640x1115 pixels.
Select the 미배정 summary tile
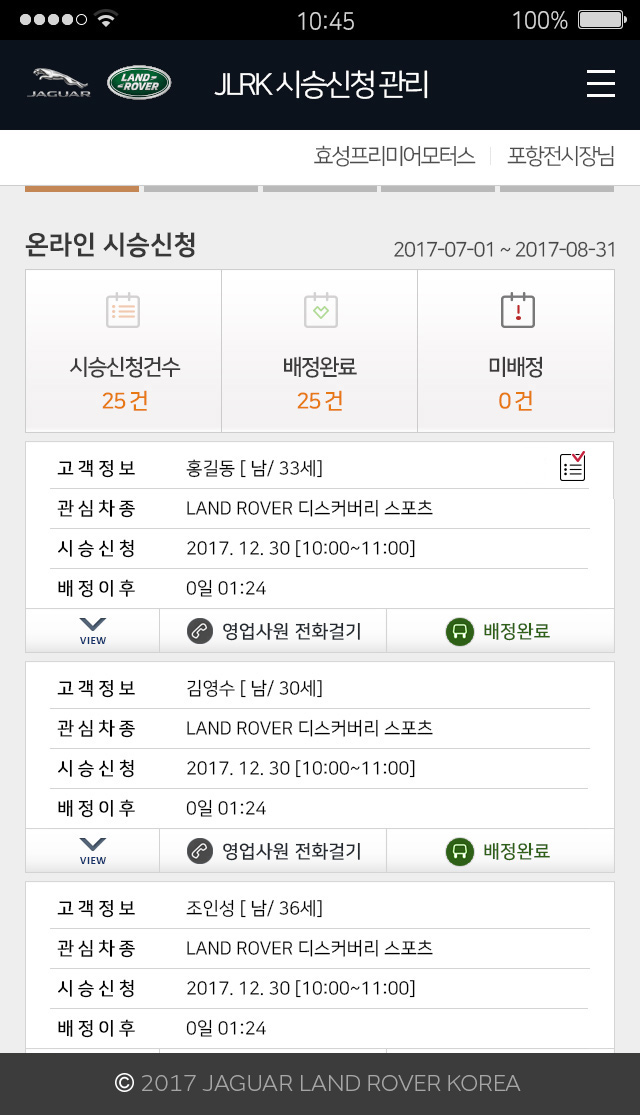point(515,350)
